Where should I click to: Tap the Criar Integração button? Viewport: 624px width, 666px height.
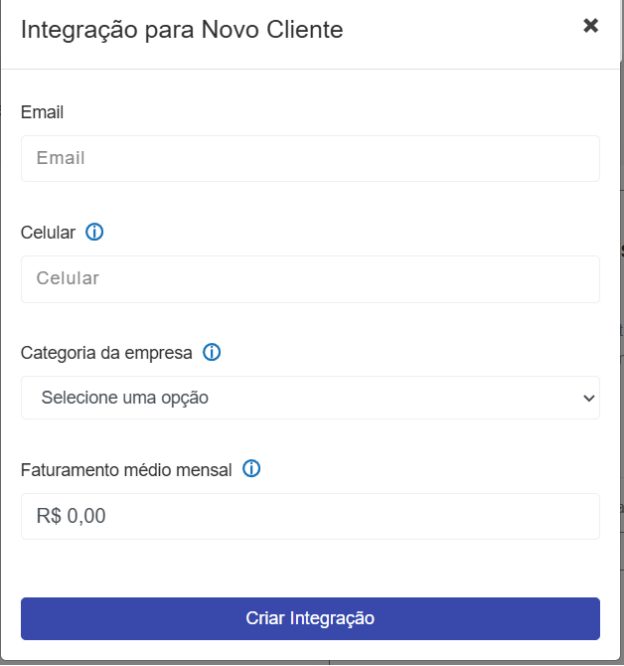310,618
